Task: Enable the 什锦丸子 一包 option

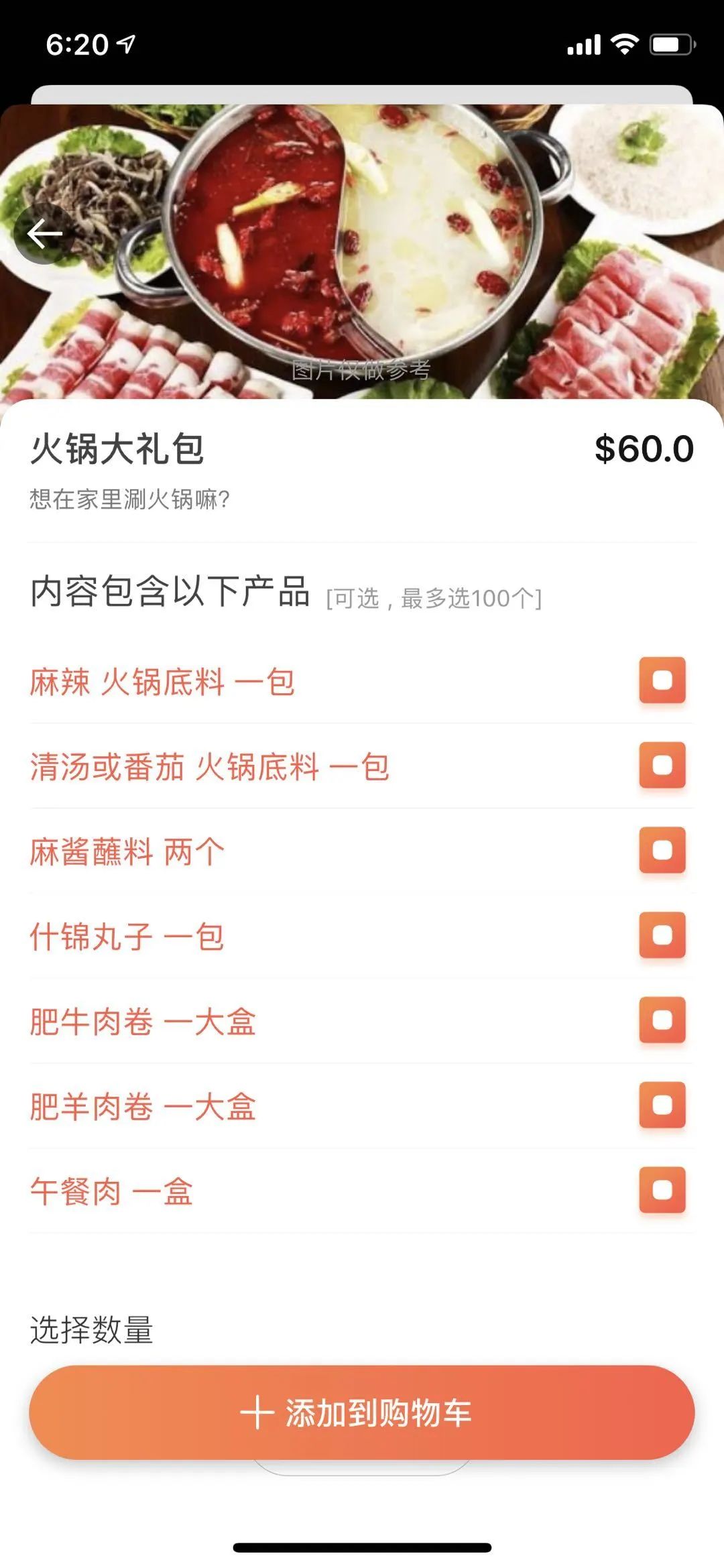Action: click(662, 934)
